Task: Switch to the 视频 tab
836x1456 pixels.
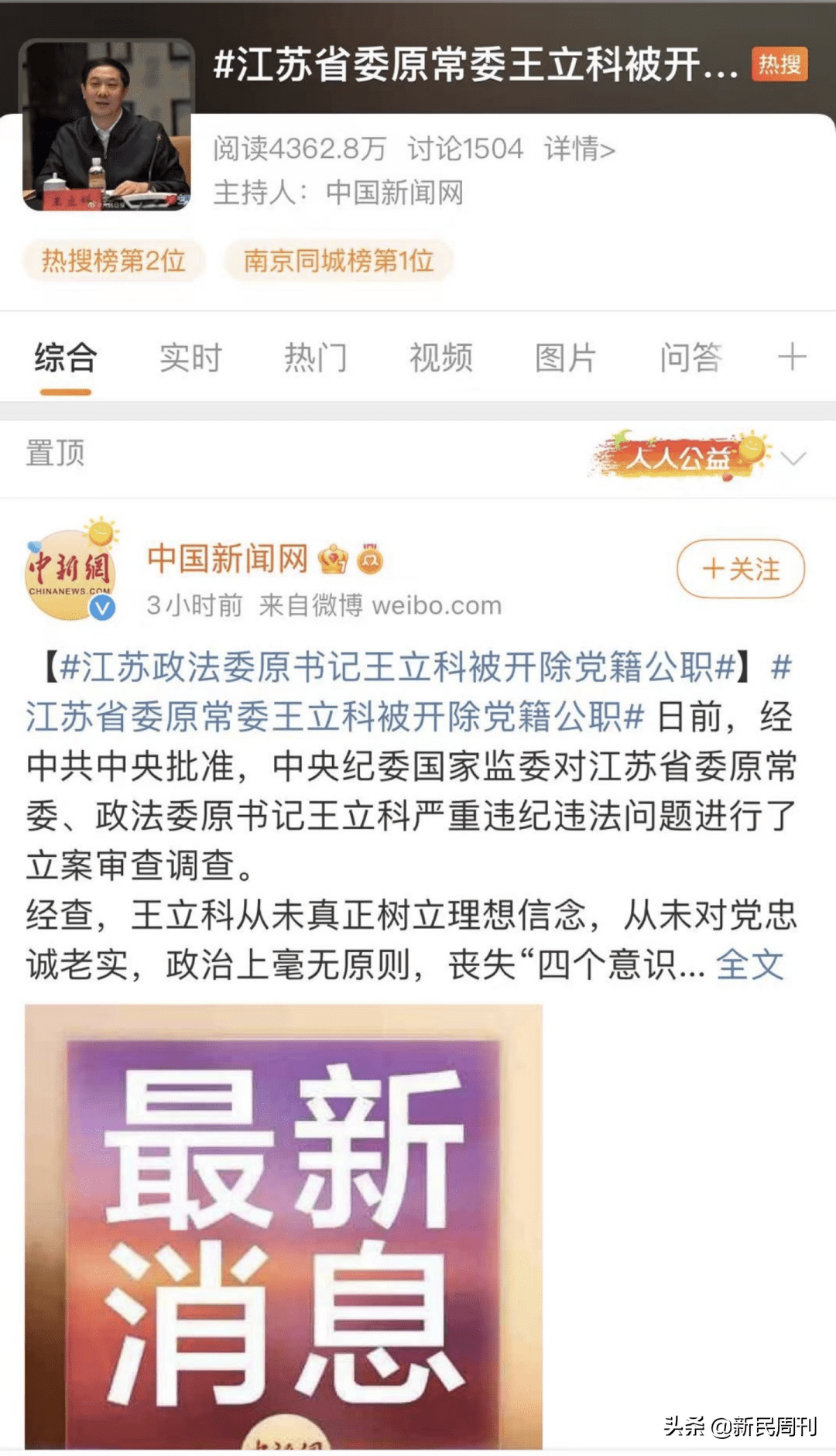Action: click(x=440, y=358)
